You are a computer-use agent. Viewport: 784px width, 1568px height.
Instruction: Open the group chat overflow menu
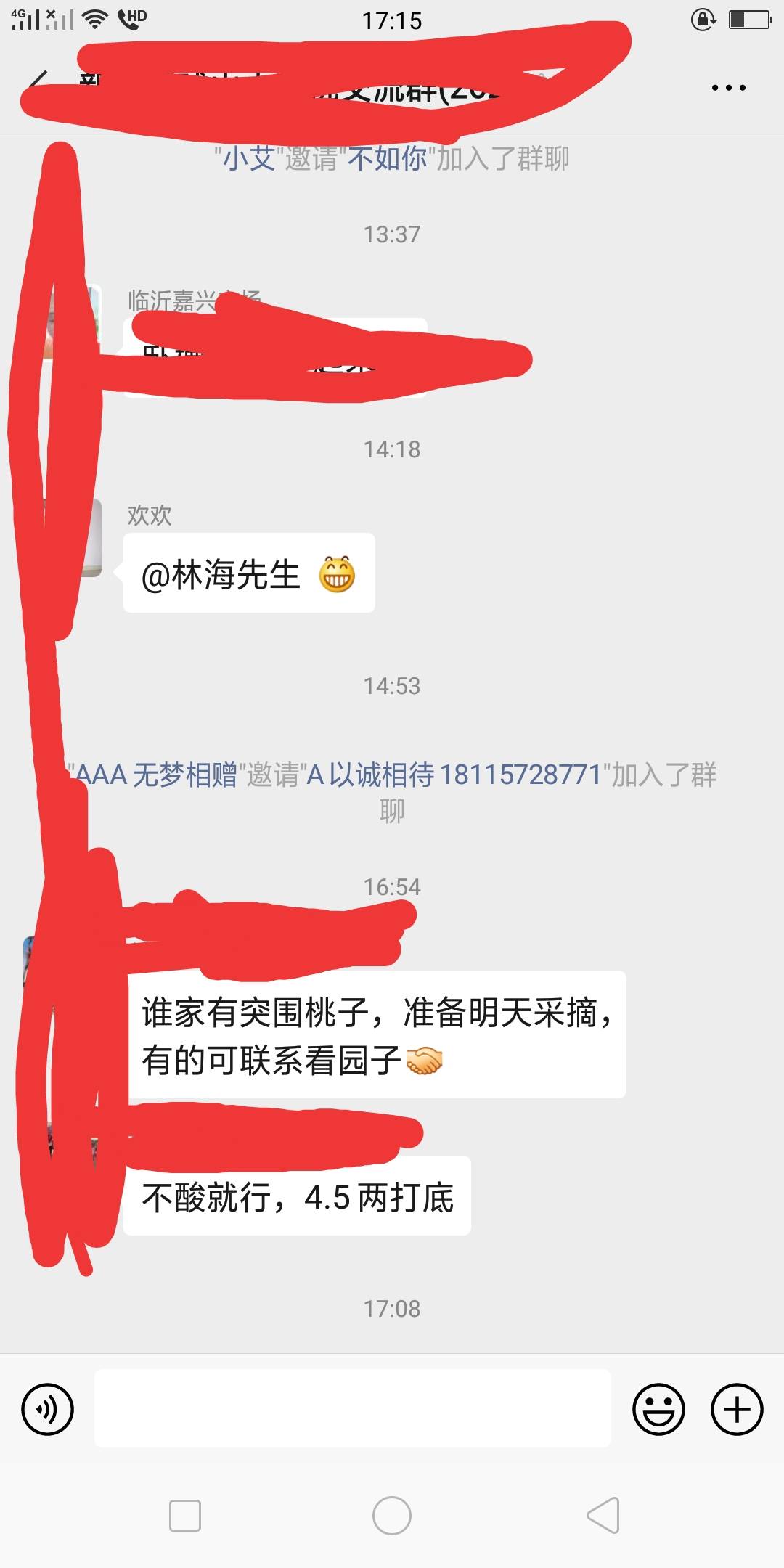tap(728, 88)
